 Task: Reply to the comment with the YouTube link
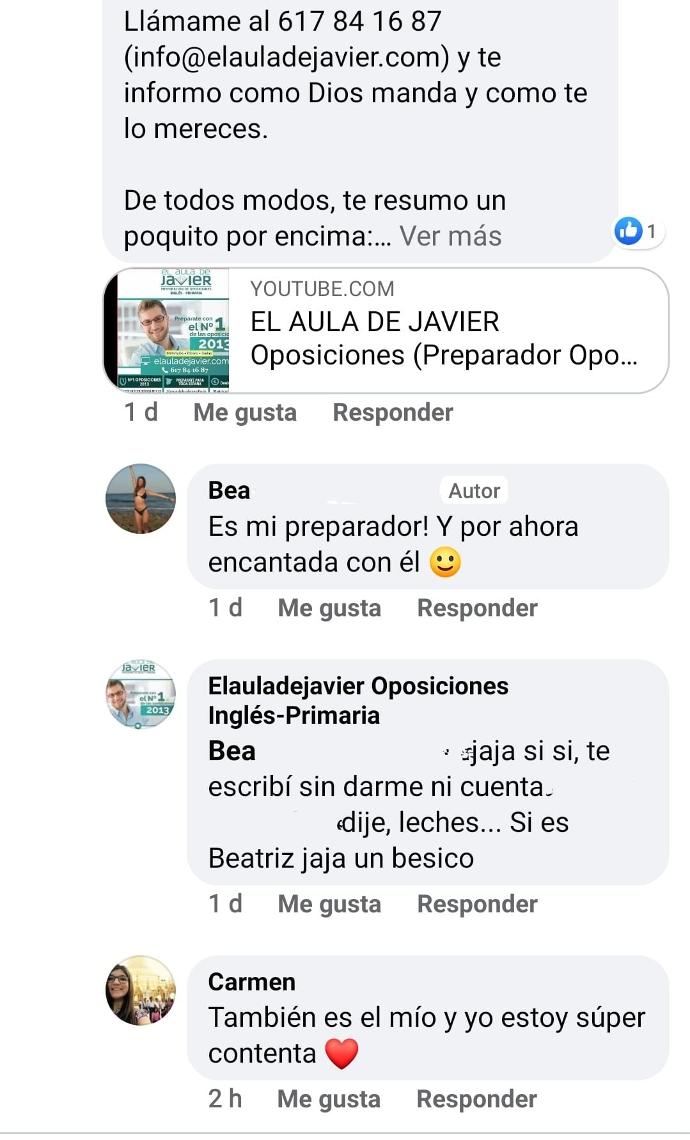coord(392,413)
